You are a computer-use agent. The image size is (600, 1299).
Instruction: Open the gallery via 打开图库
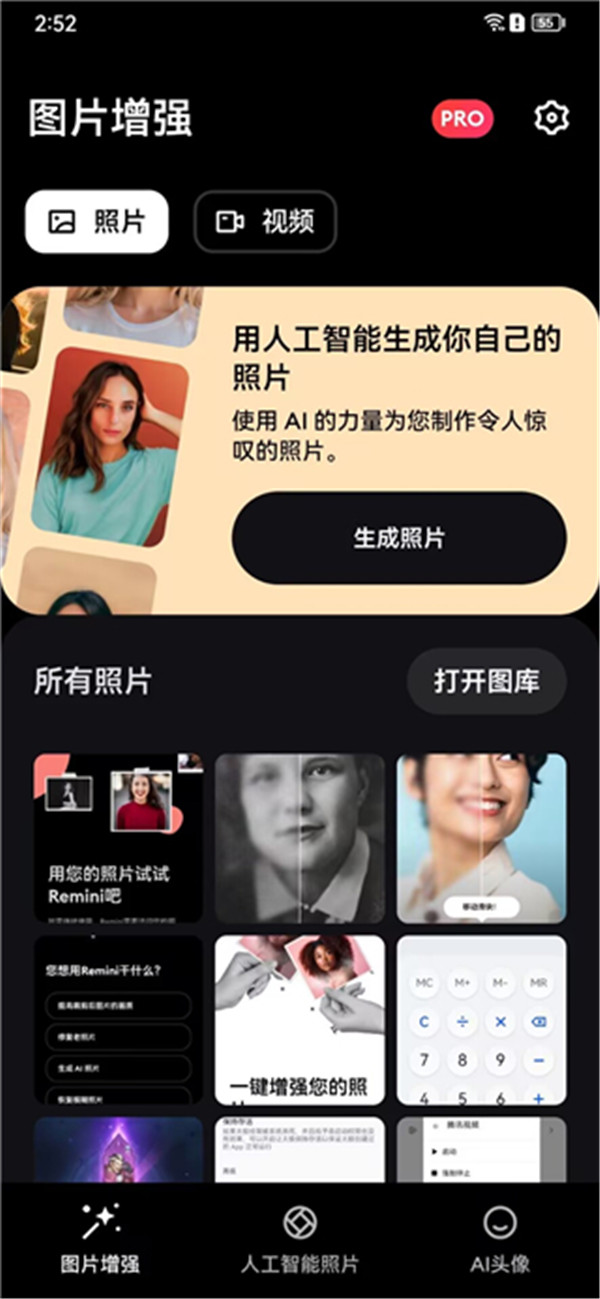pyautogui.click(x=486, y=682)
